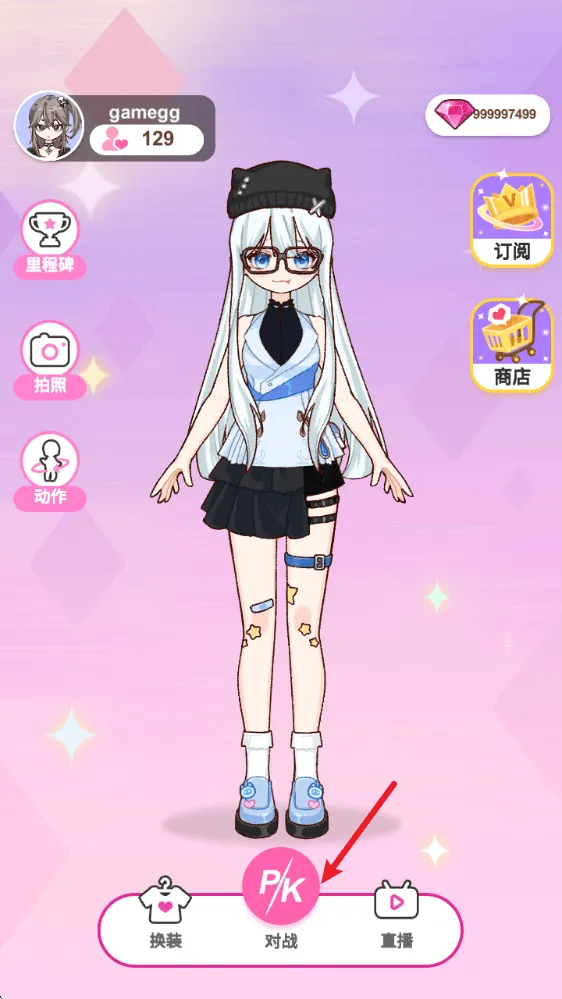Image resolution: width=562 pixels, height=999 pixels.
Task: Open the 里程碑 milestones trophy button
Action: click(x=50, y=240)
